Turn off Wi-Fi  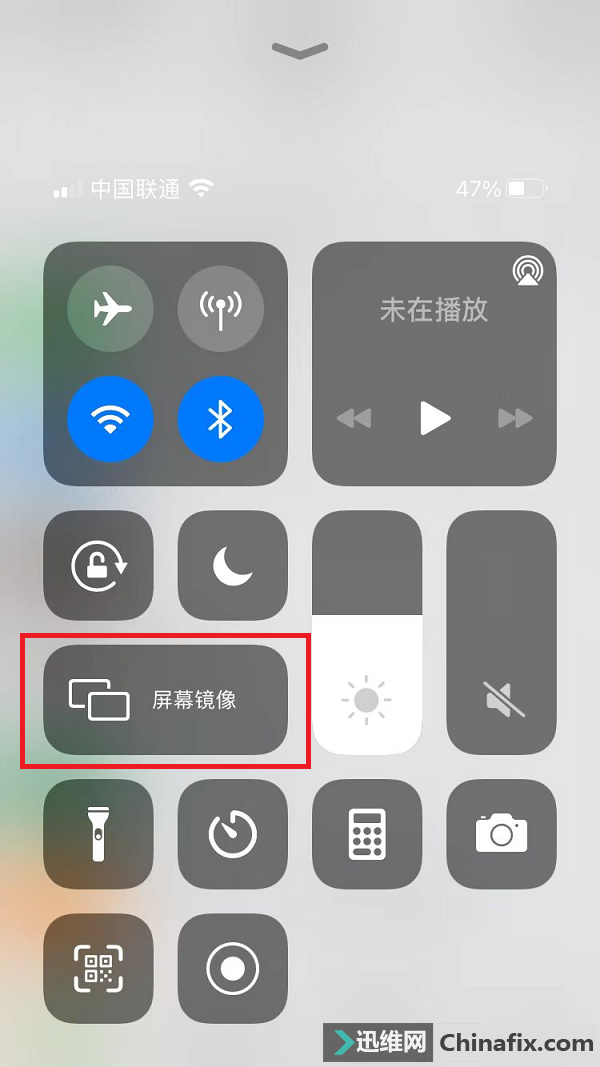point(110,419)
